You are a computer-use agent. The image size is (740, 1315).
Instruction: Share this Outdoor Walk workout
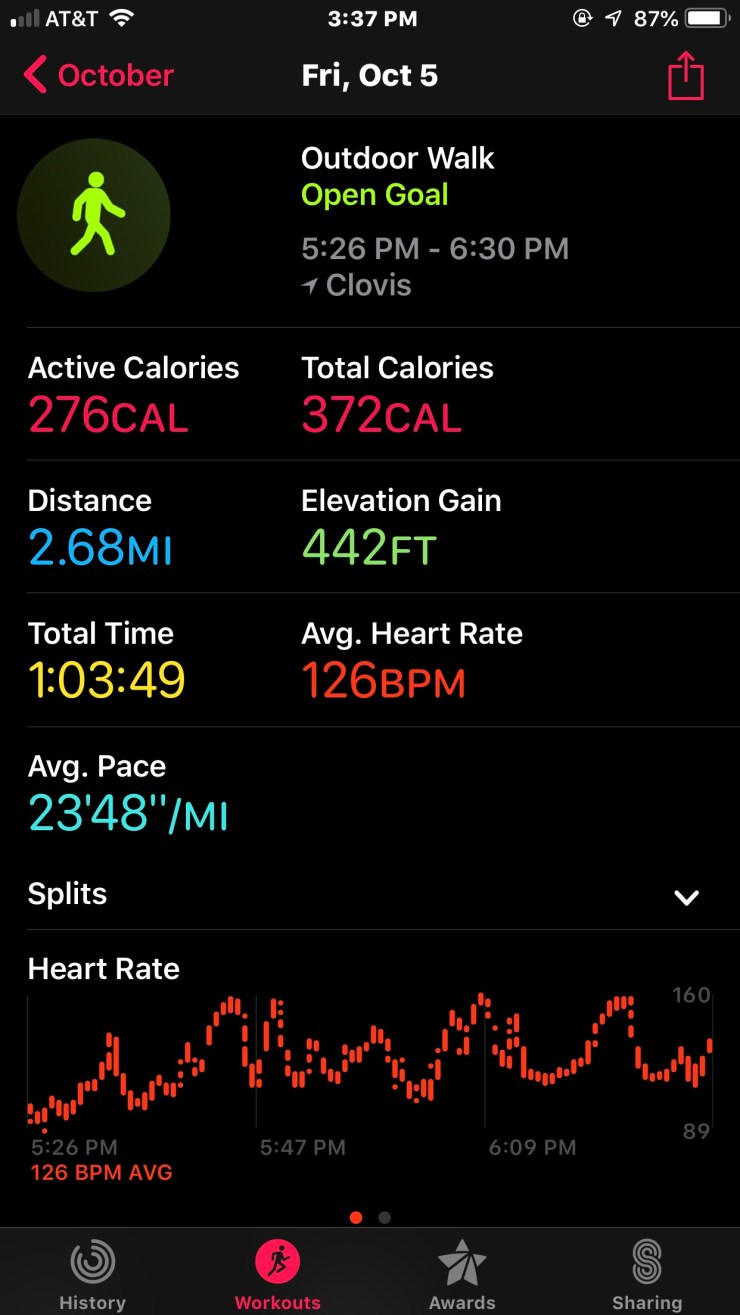click(686, 77)
